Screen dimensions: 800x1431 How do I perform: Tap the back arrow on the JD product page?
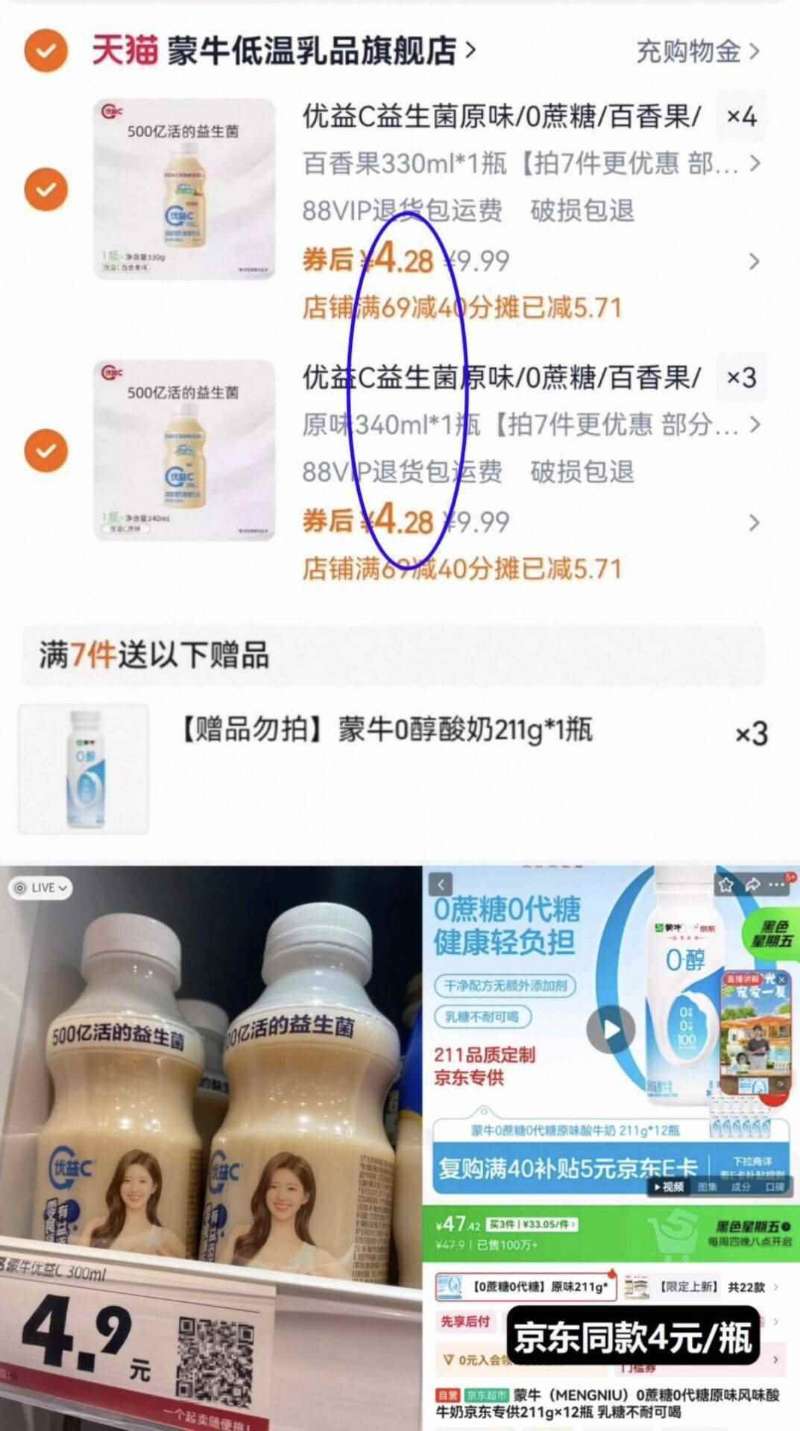pyautogui.click(x=441, y=882)
